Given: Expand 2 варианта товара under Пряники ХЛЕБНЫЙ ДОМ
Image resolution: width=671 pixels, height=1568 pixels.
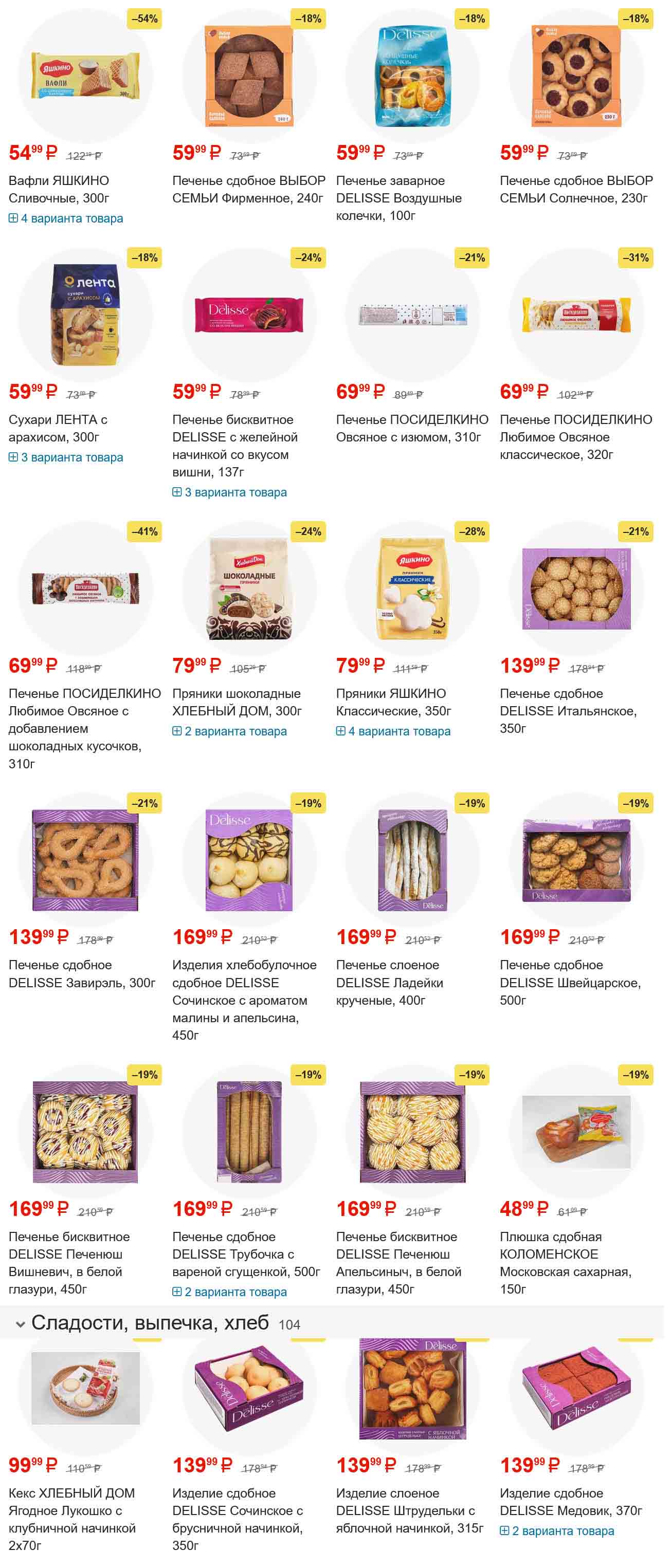Looking at the screenshot, I should pyautogui.click(x=229, y=731).
